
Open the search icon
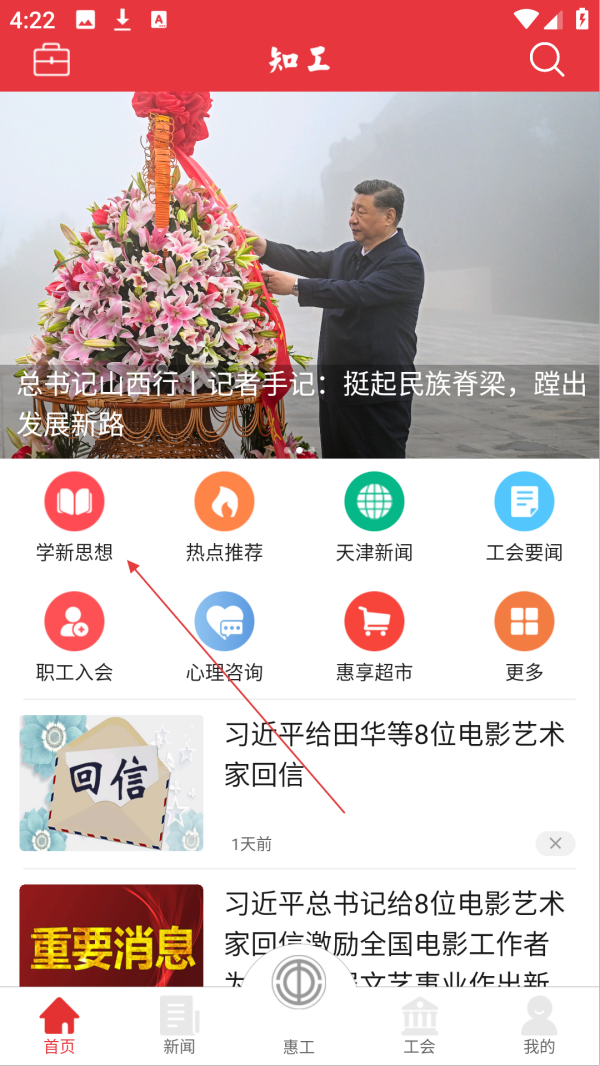[x=547, y=60]
